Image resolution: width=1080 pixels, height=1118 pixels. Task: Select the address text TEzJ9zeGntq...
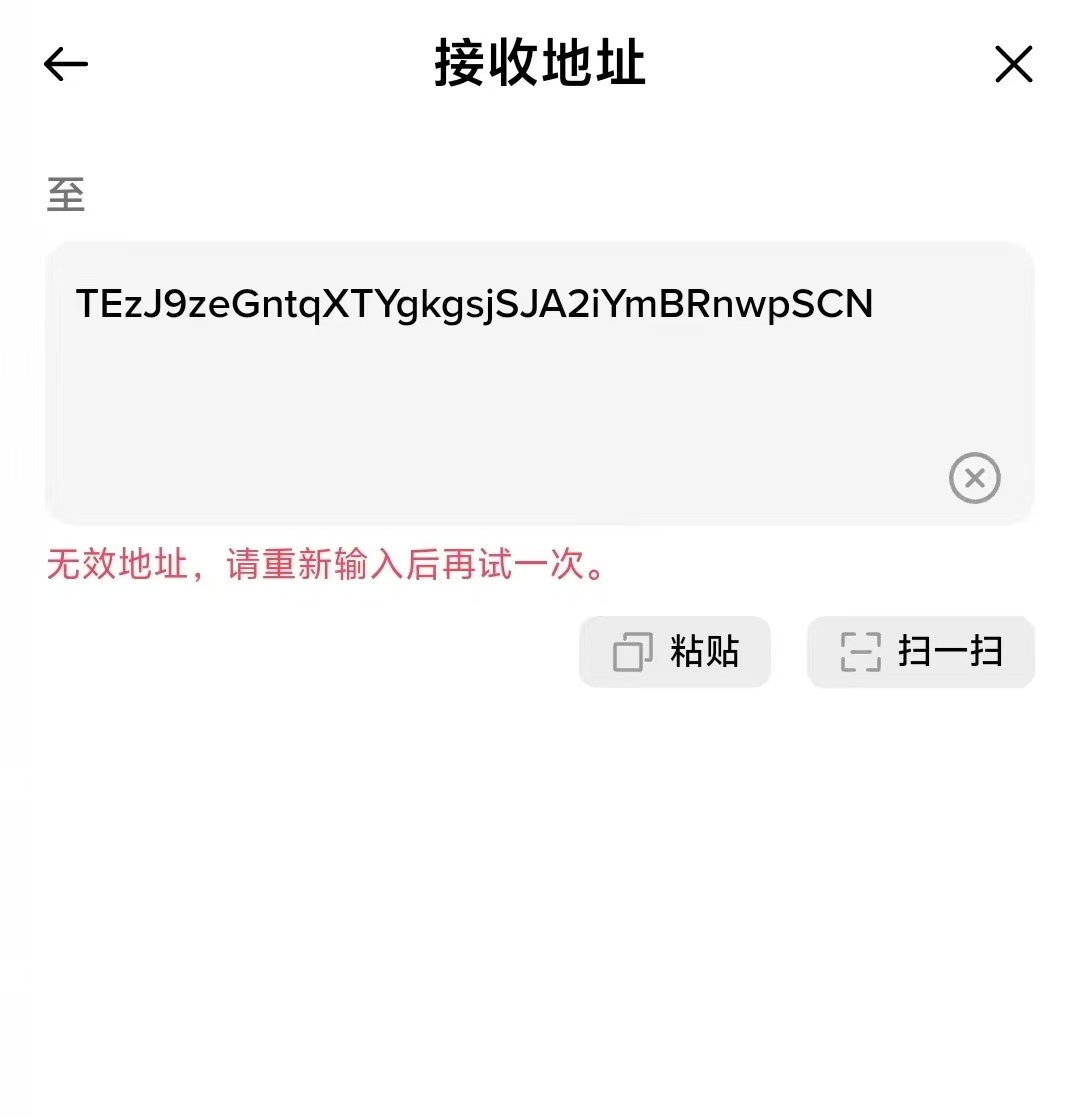pos(475,303)
